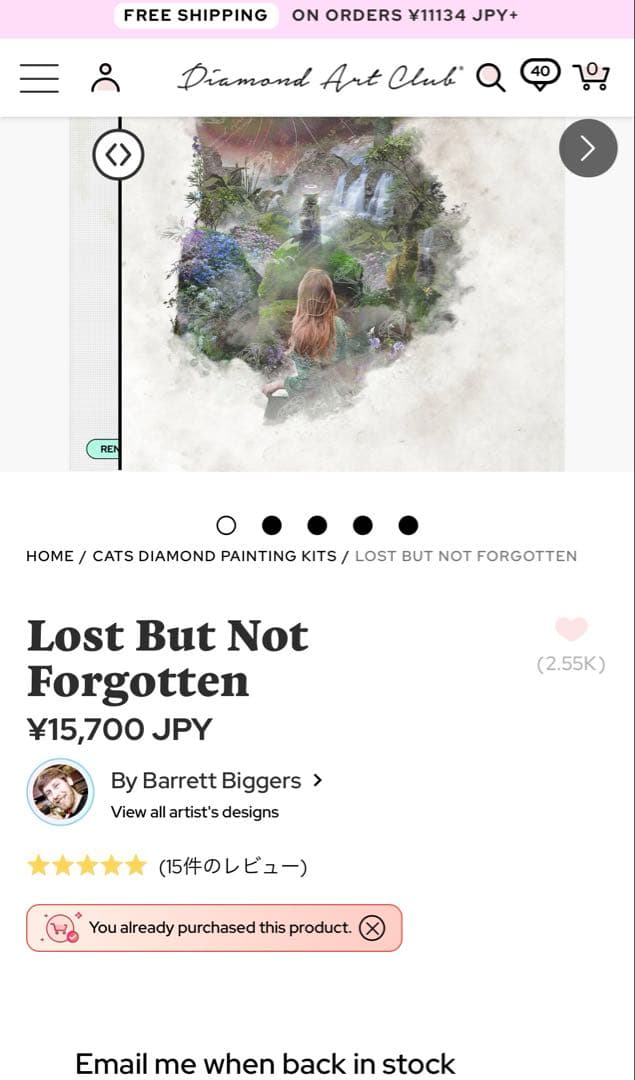Tap the image comparison slider handle
635x1080 pixels.
pos(118,154)
